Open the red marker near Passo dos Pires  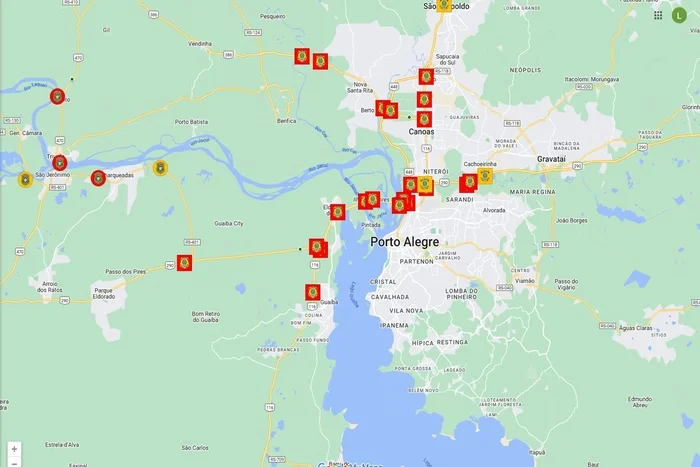(184, 262)
